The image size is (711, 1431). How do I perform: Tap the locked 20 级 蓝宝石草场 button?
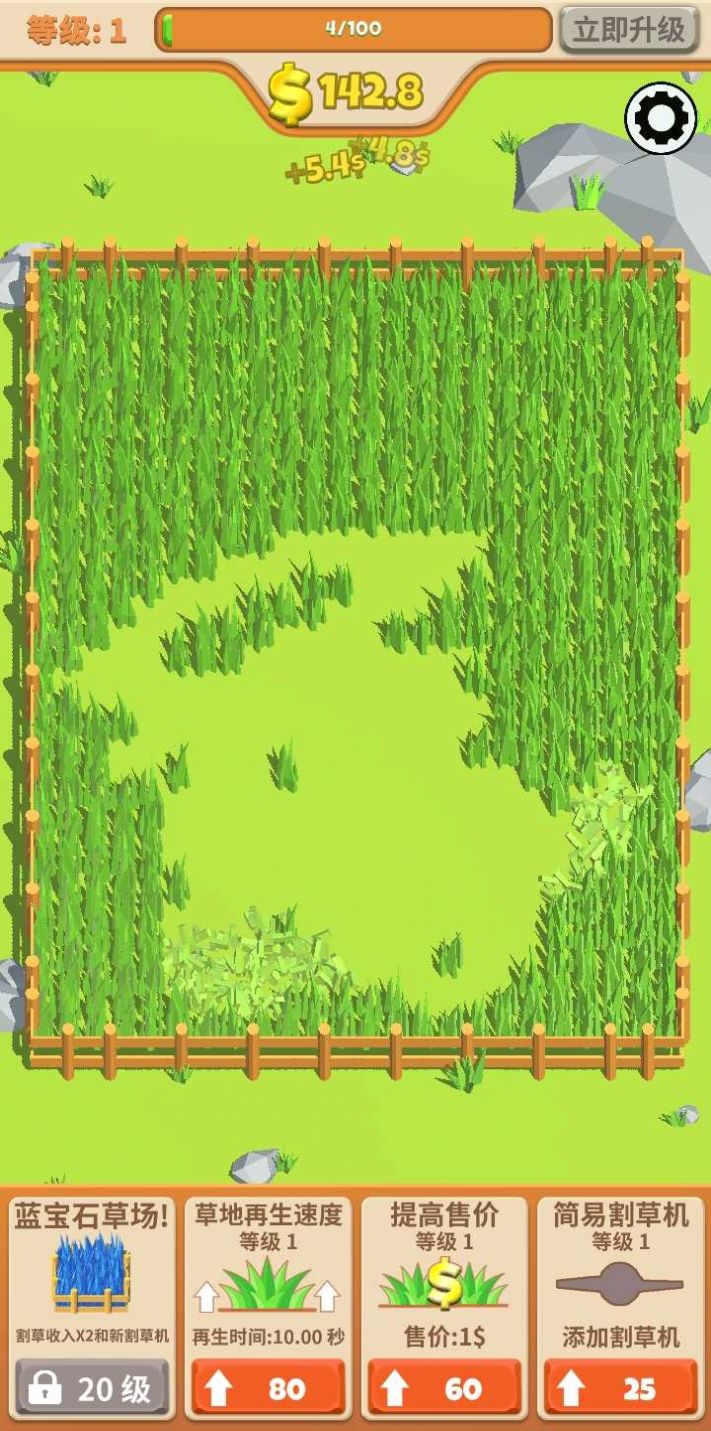92,1388
